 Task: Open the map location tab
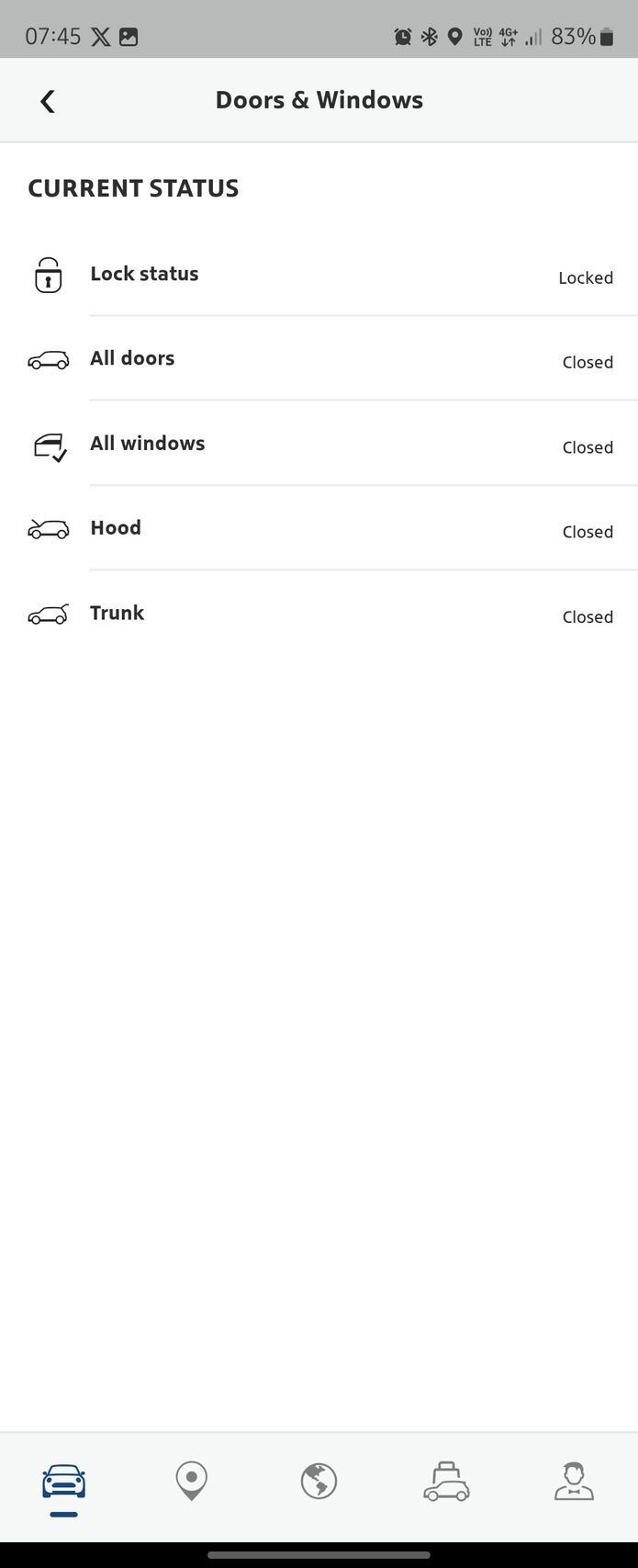191,1482
